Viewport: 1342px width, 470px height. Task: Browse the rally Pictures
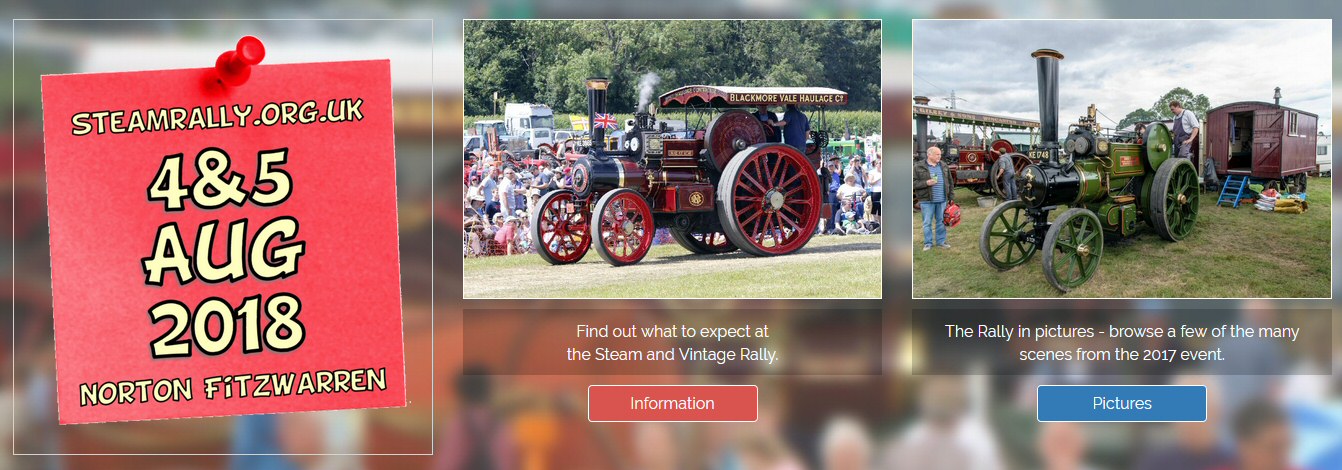[x=1121, y=403]
